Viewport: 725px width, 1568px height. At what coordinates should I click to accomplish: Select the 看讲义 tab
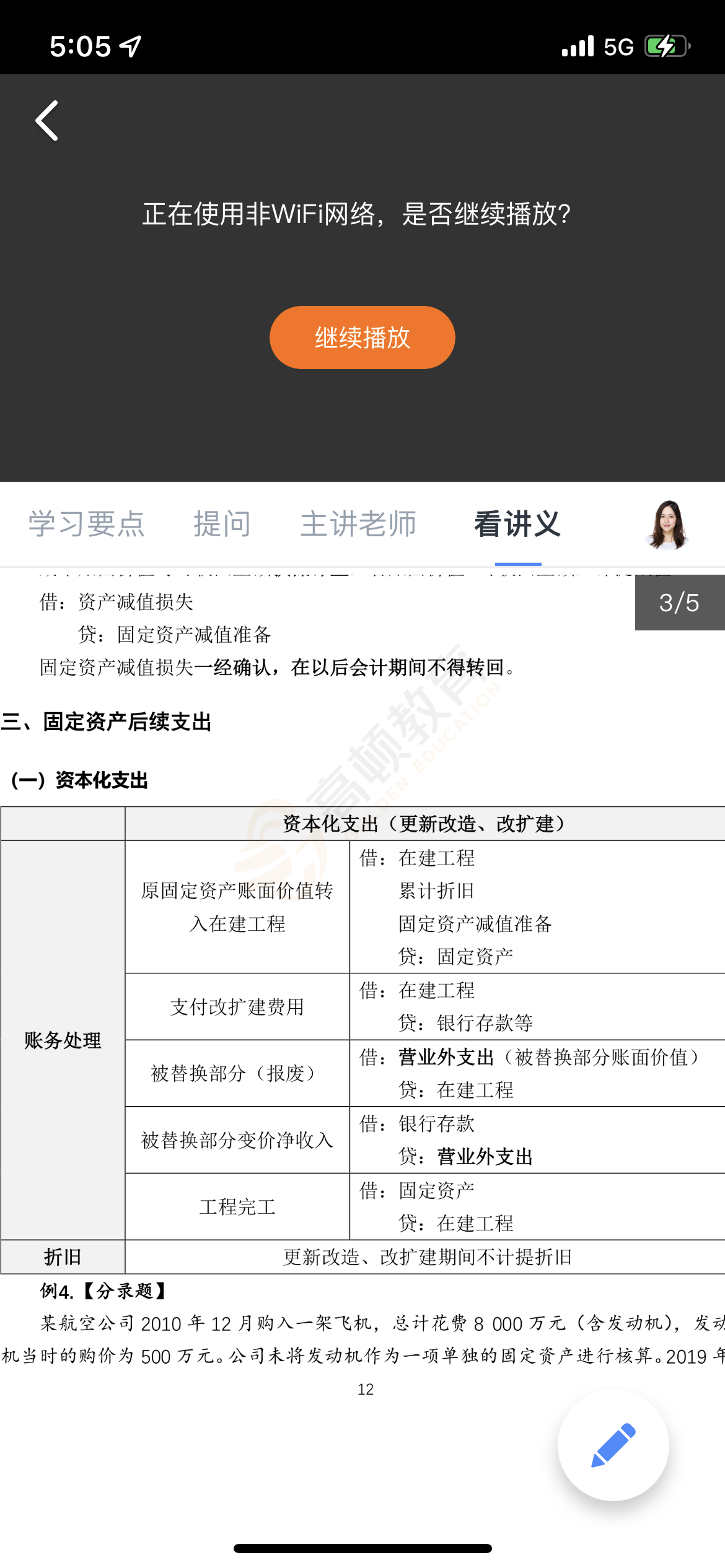click(517, 524)
